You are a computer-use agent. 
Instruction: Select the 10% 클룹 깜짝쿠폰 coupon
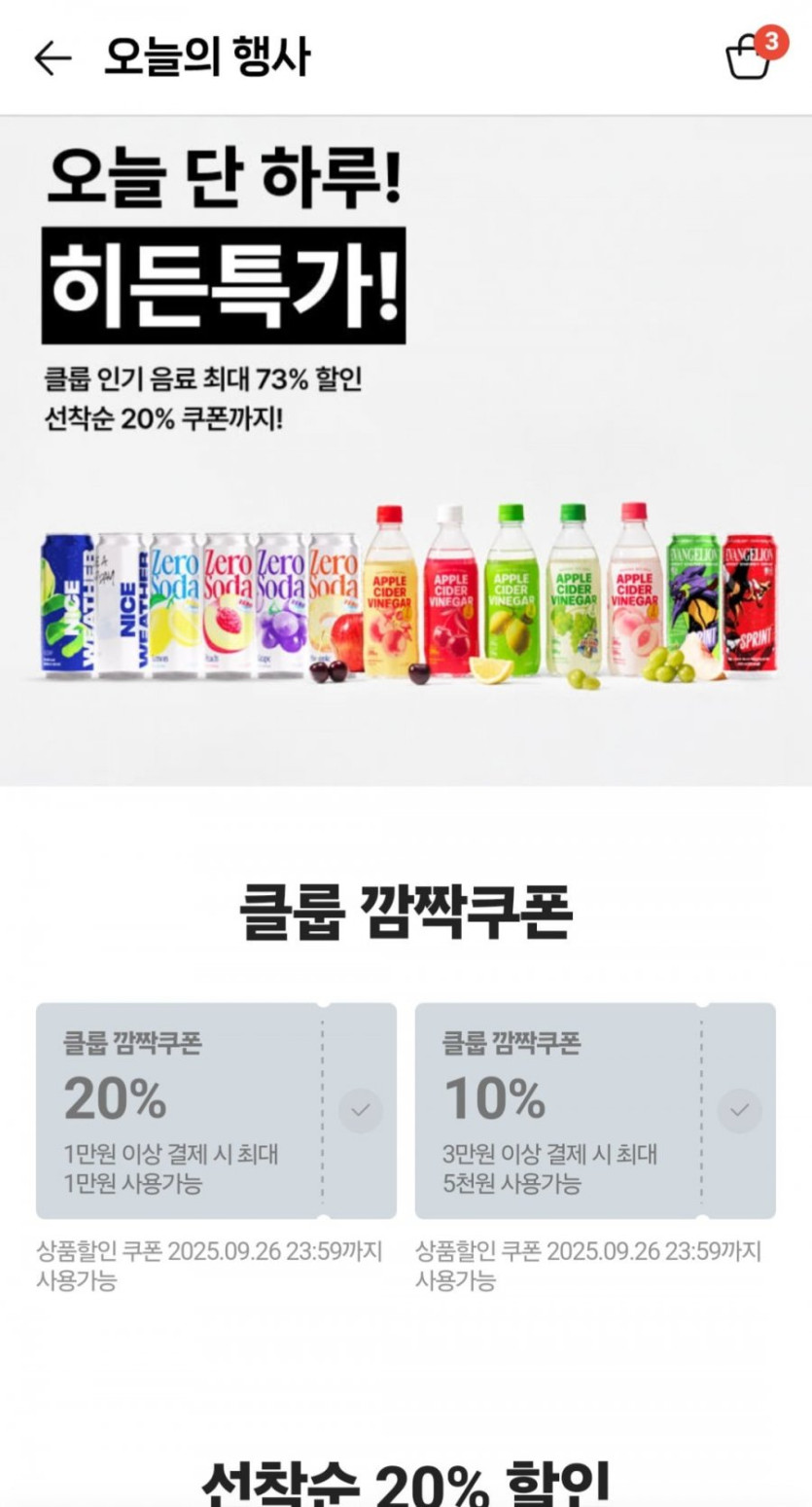coord(595,1111)
